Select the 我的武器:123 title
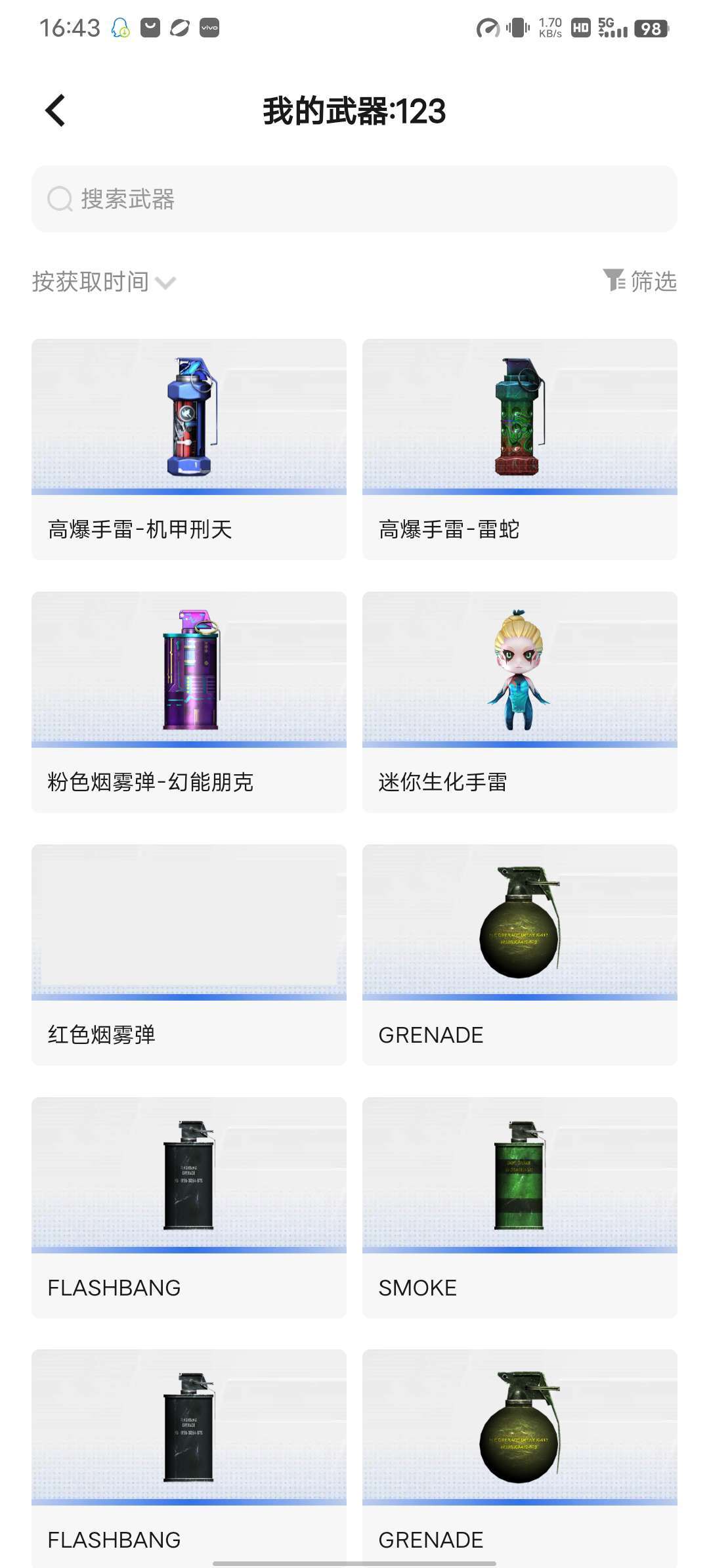Viewport: 709px width, 1568px height. [353, 110]
